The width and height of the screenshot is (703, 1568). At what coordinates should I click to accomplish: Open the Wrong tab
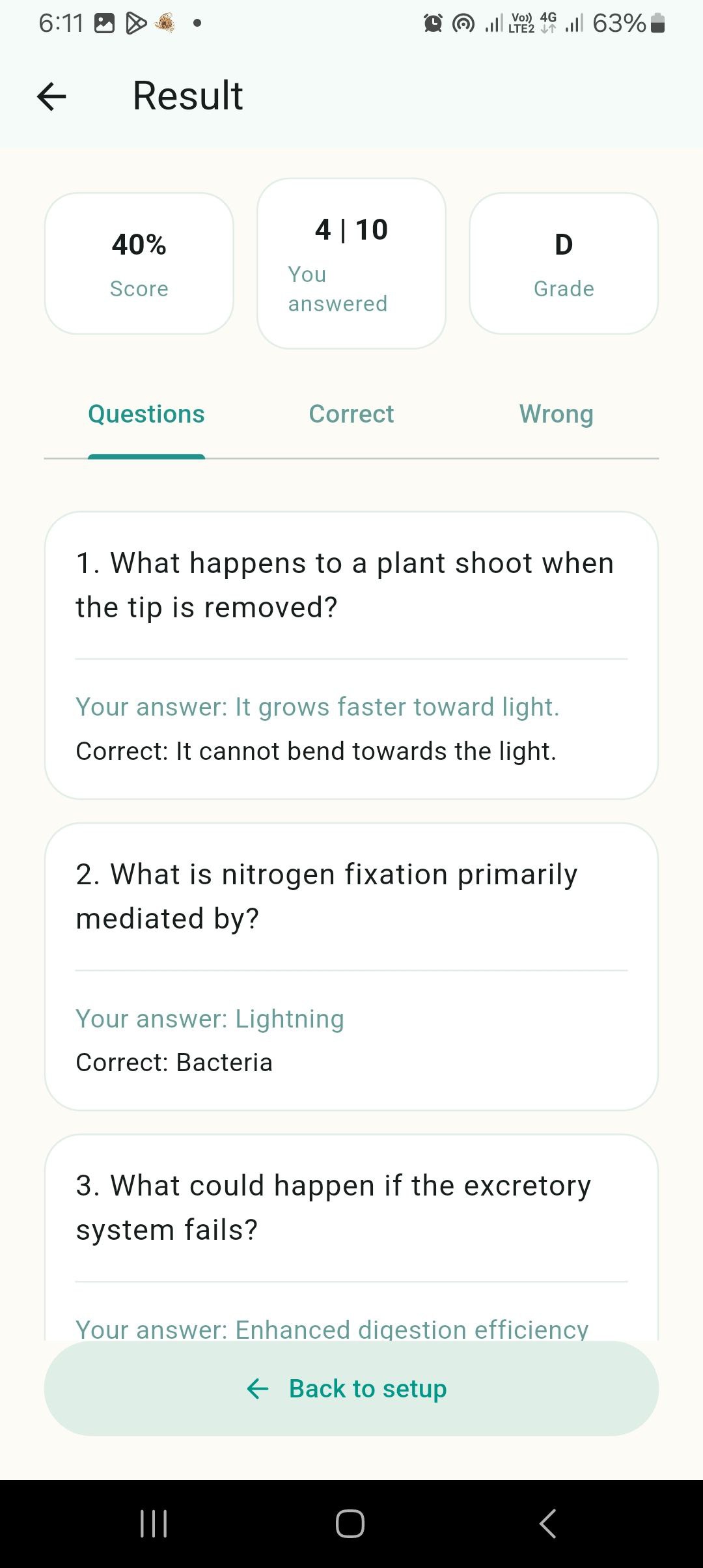coord(556,413)
